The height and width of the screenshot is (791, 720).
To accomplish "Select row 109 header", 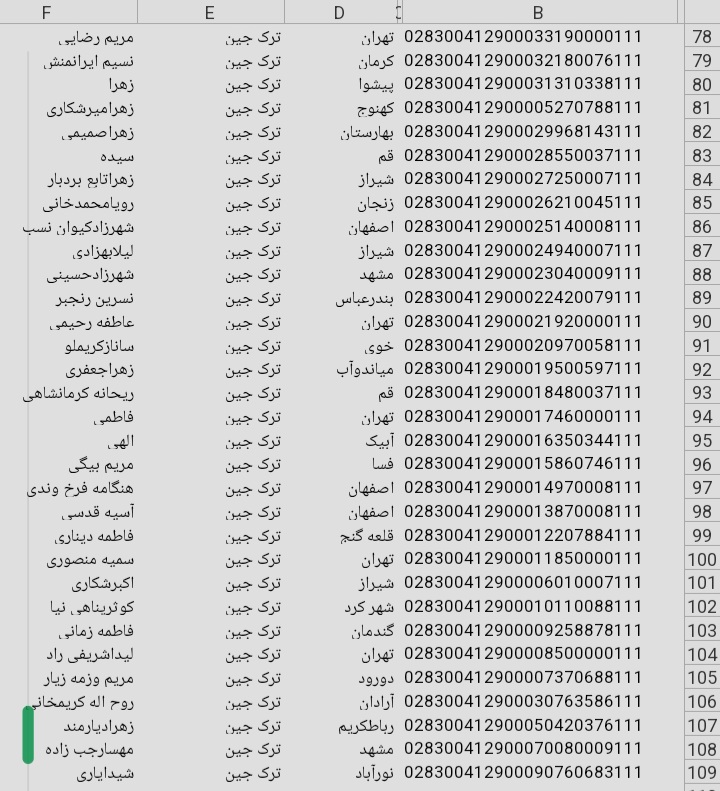I will pyautogui.click(x=702, y=773).
